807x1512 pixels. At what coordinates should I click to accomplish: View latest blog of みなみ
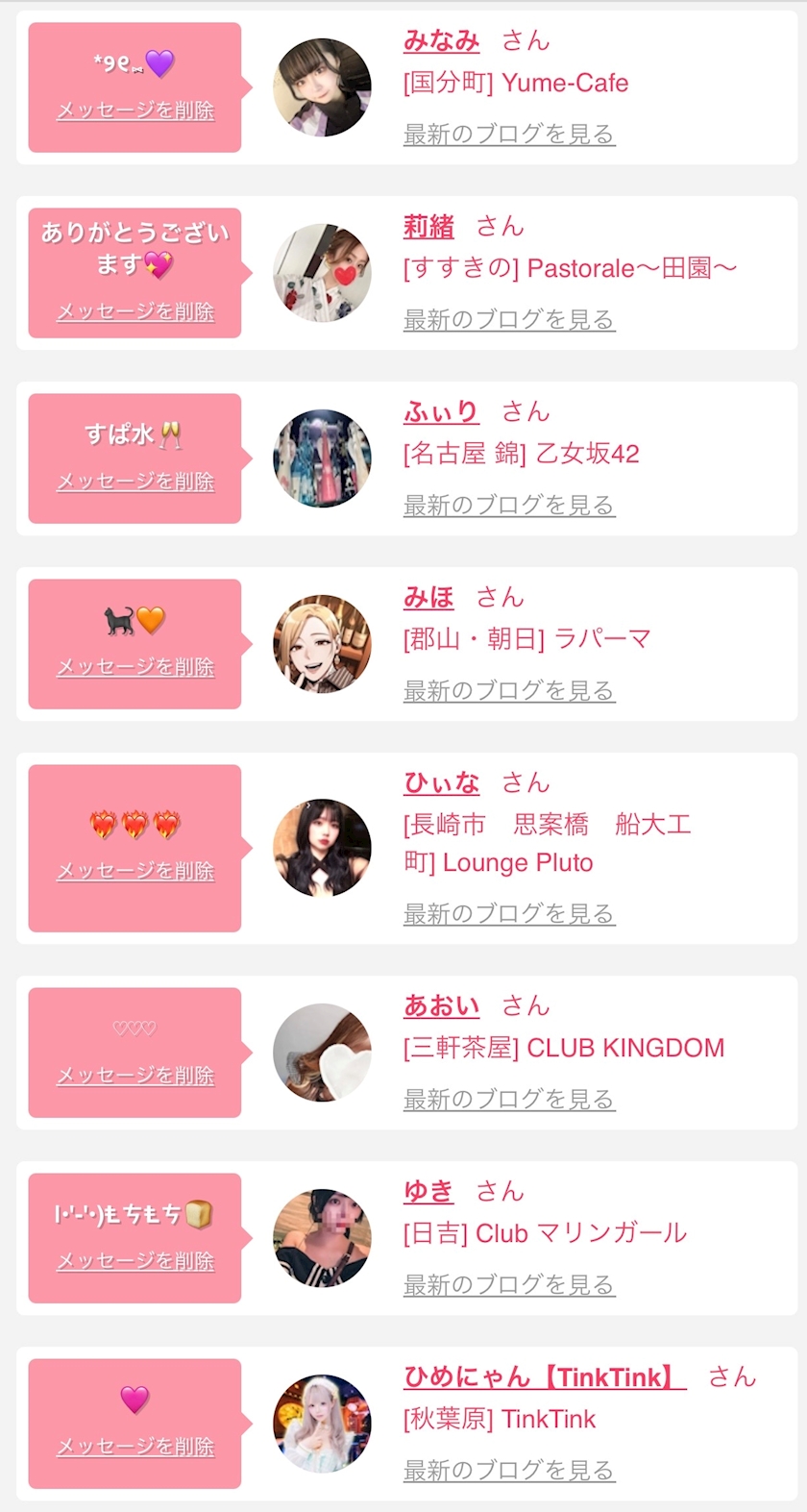[508, 135]
